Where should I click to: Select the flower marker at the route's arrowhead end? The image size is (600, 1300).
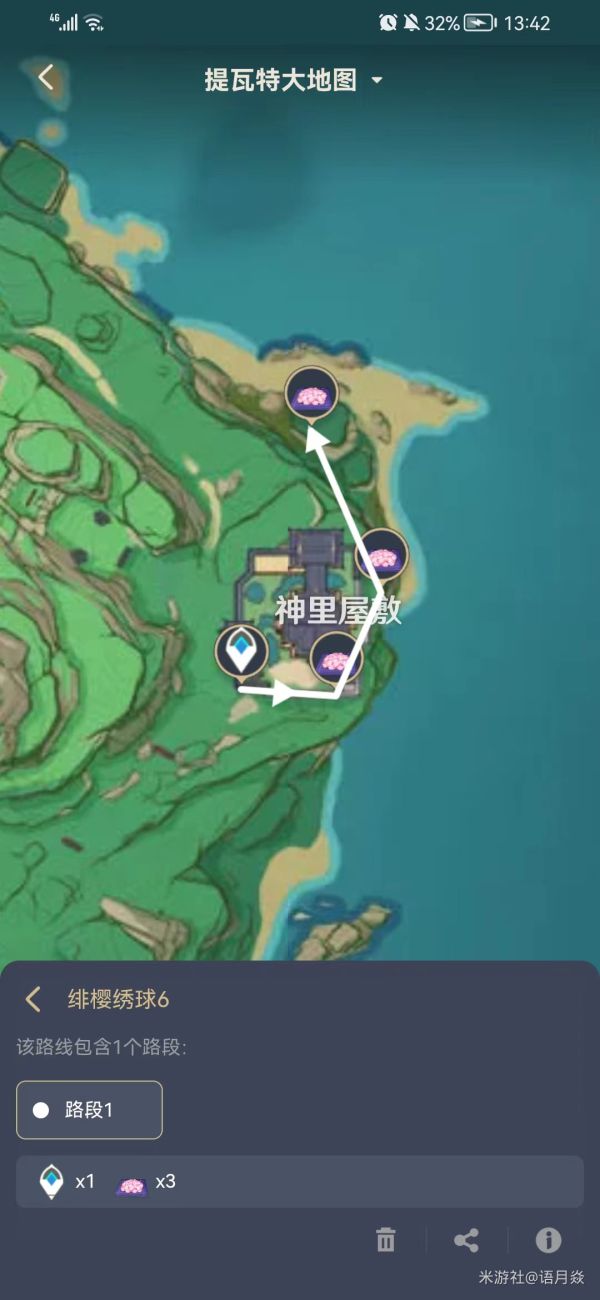coord(311,395)
